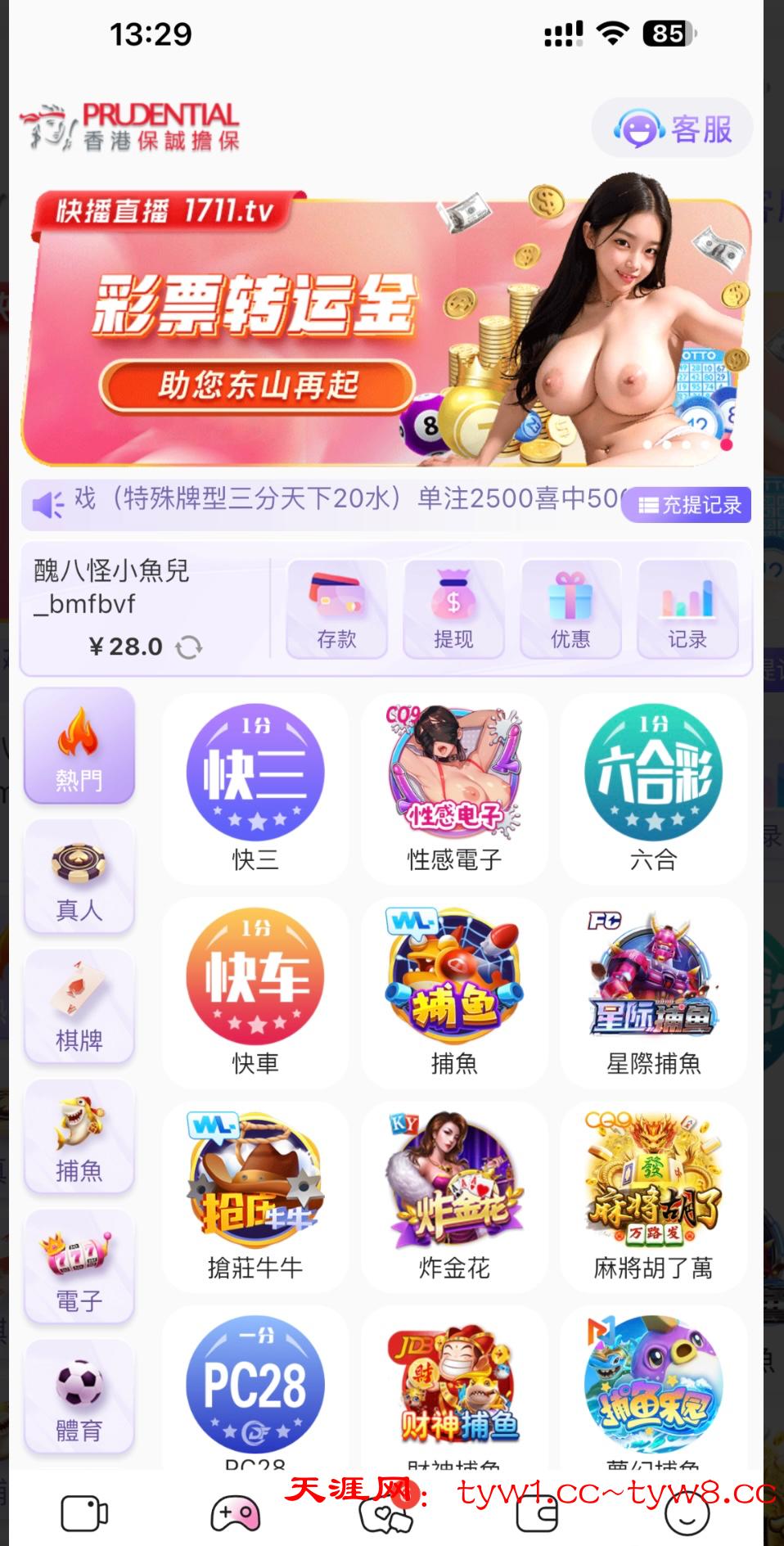This screenshot has height=1546, width=784.
Task: Launch 搶莊牛牛 game
Action: pos(255,1195)
